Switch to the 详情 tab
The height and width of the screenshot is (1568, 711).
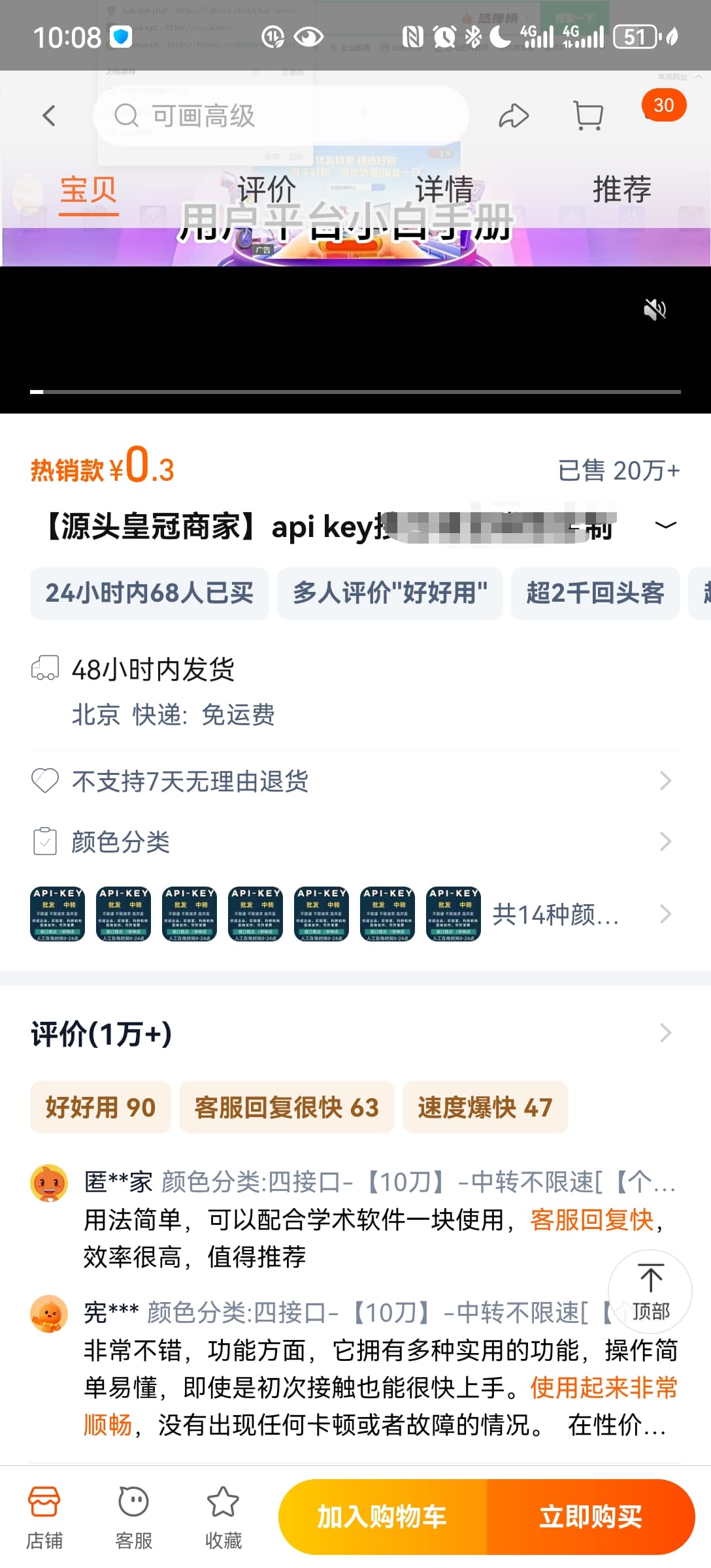[444, 190]
